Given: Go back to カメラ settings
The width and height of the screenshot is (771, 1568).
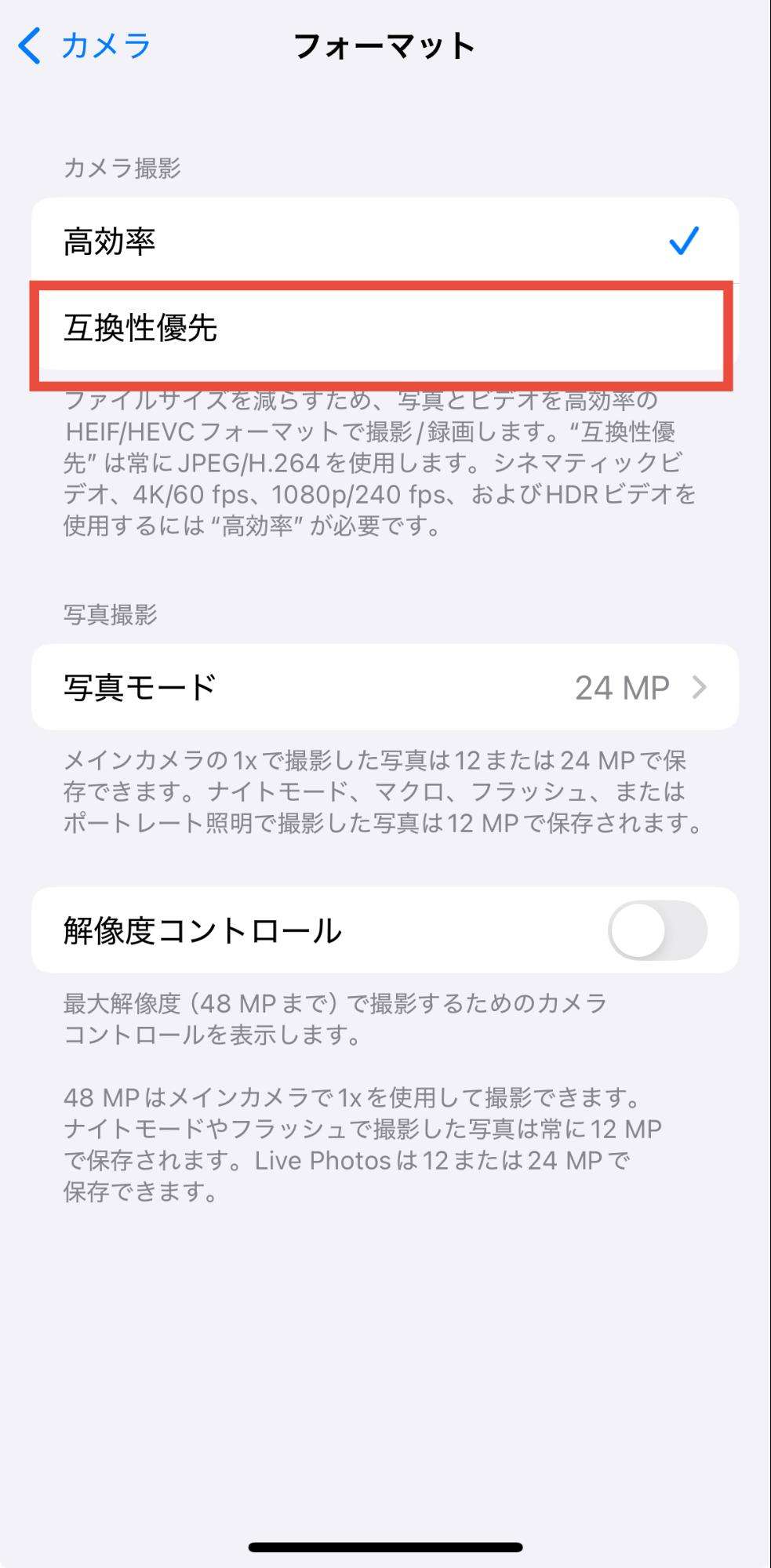Looking at the screenshot, I should (84, 46).
